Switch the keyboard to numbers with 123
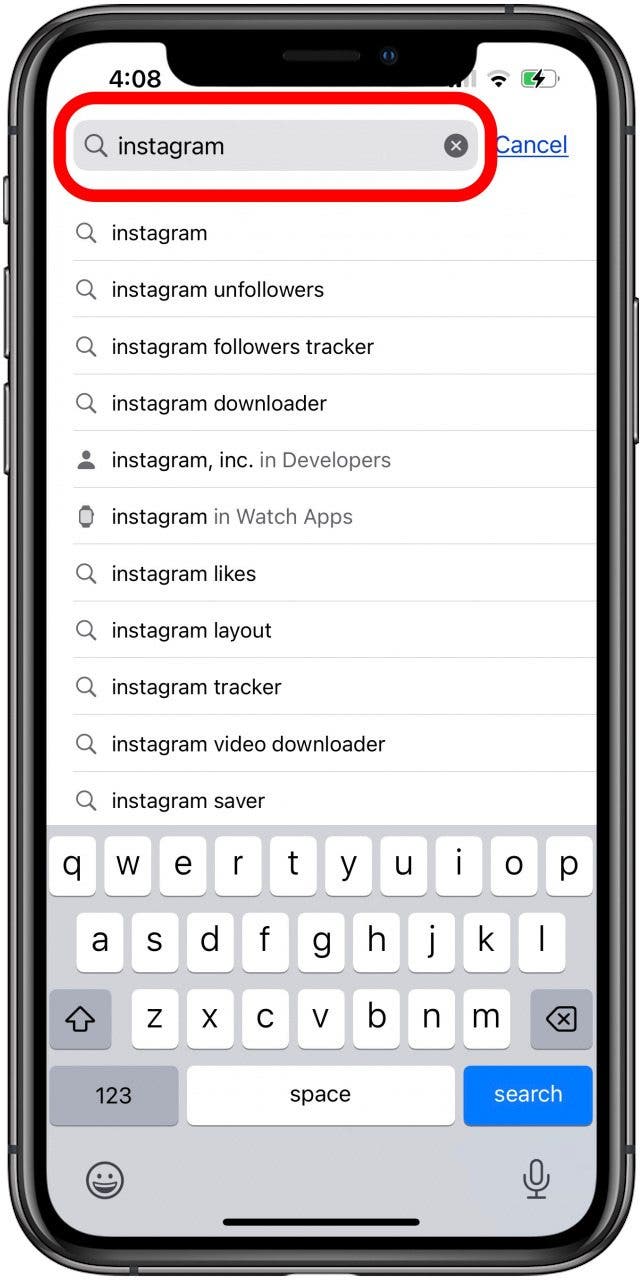642x1280 pixels. [x=113, y=1095]
